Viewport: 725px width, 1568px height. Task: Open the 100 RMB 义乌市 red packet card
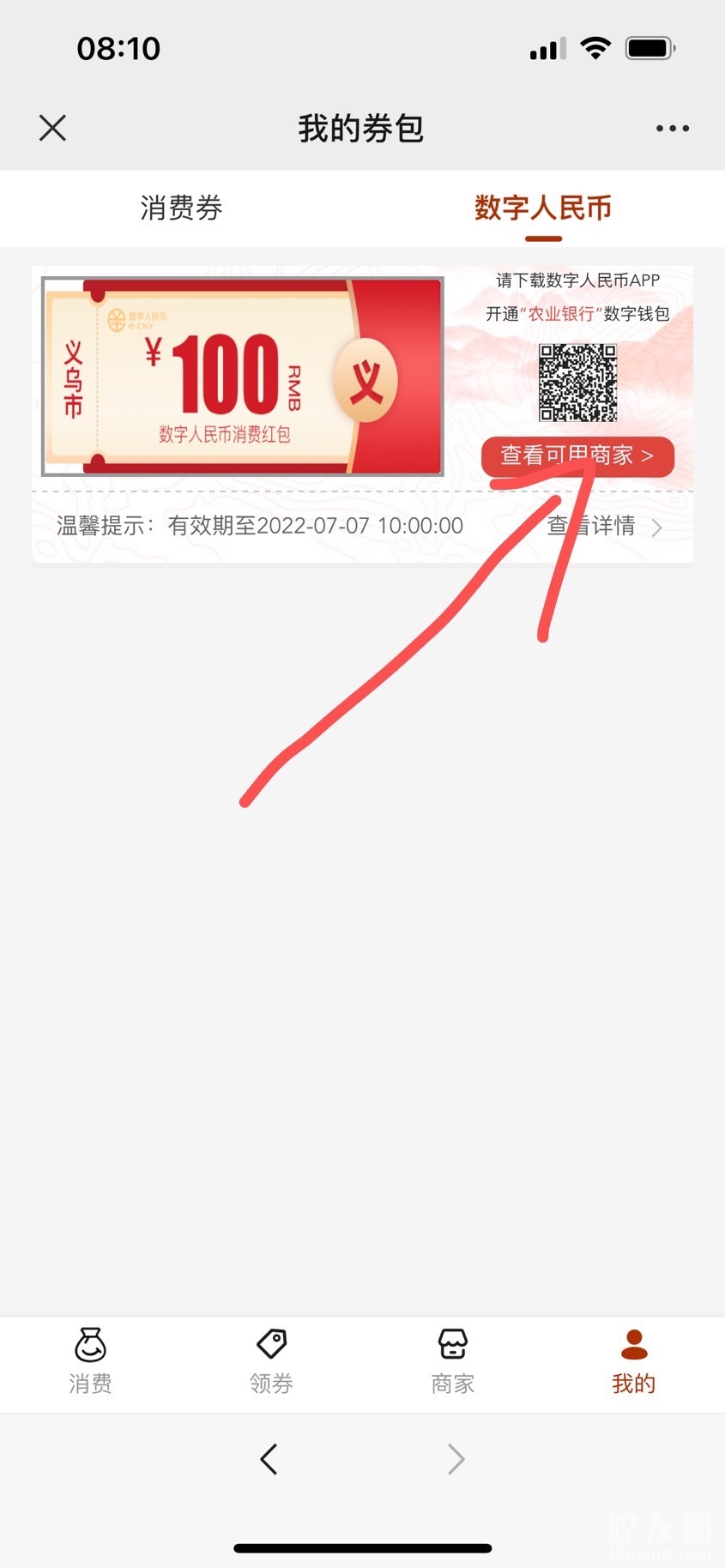tap(243, 376)
